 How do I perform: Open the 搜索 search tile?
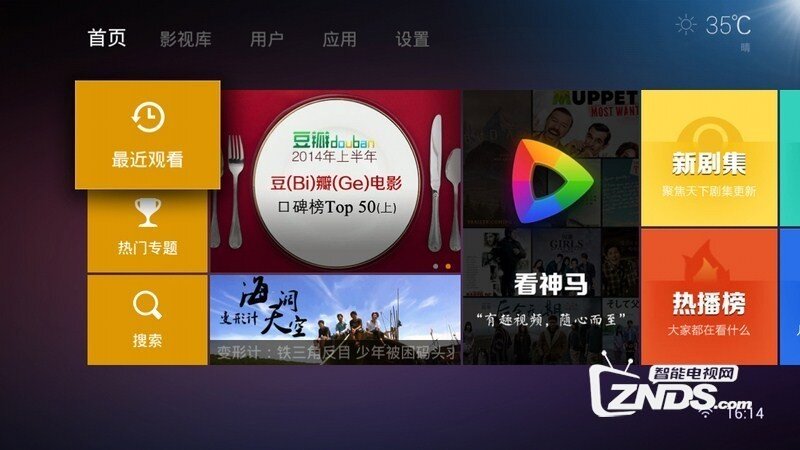click(147, 320)
